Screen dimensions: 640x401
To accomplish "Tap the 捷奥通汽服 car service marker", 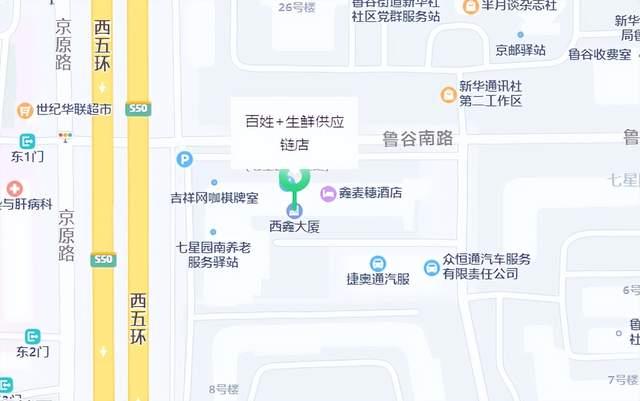I will pos(378,262).
